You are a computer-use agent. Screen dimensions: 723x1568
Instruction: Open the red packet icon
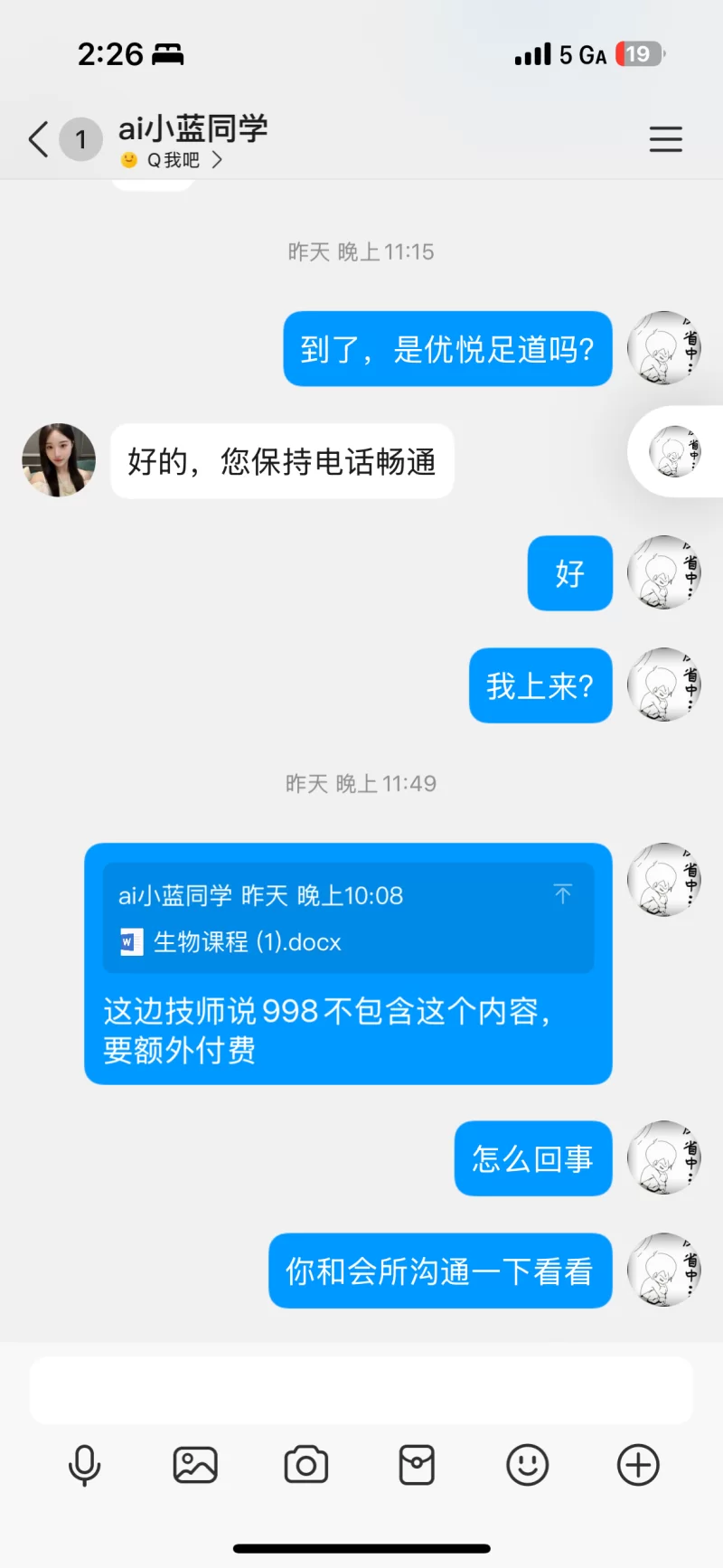tap(417, 1465)
